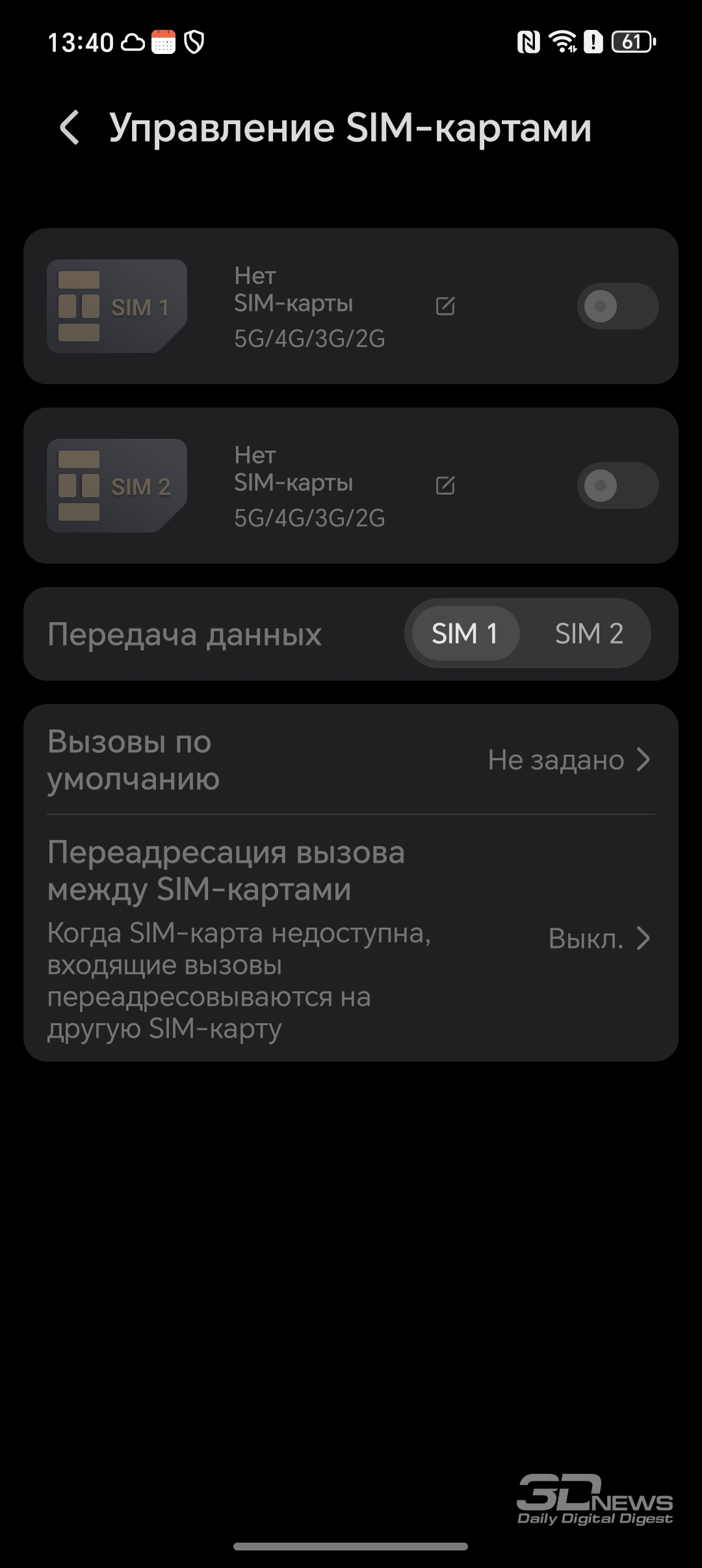Viewport: 702px width, 1568px height.
Task: Toggle the SIM 1 switch
Action: coord(617,306)
